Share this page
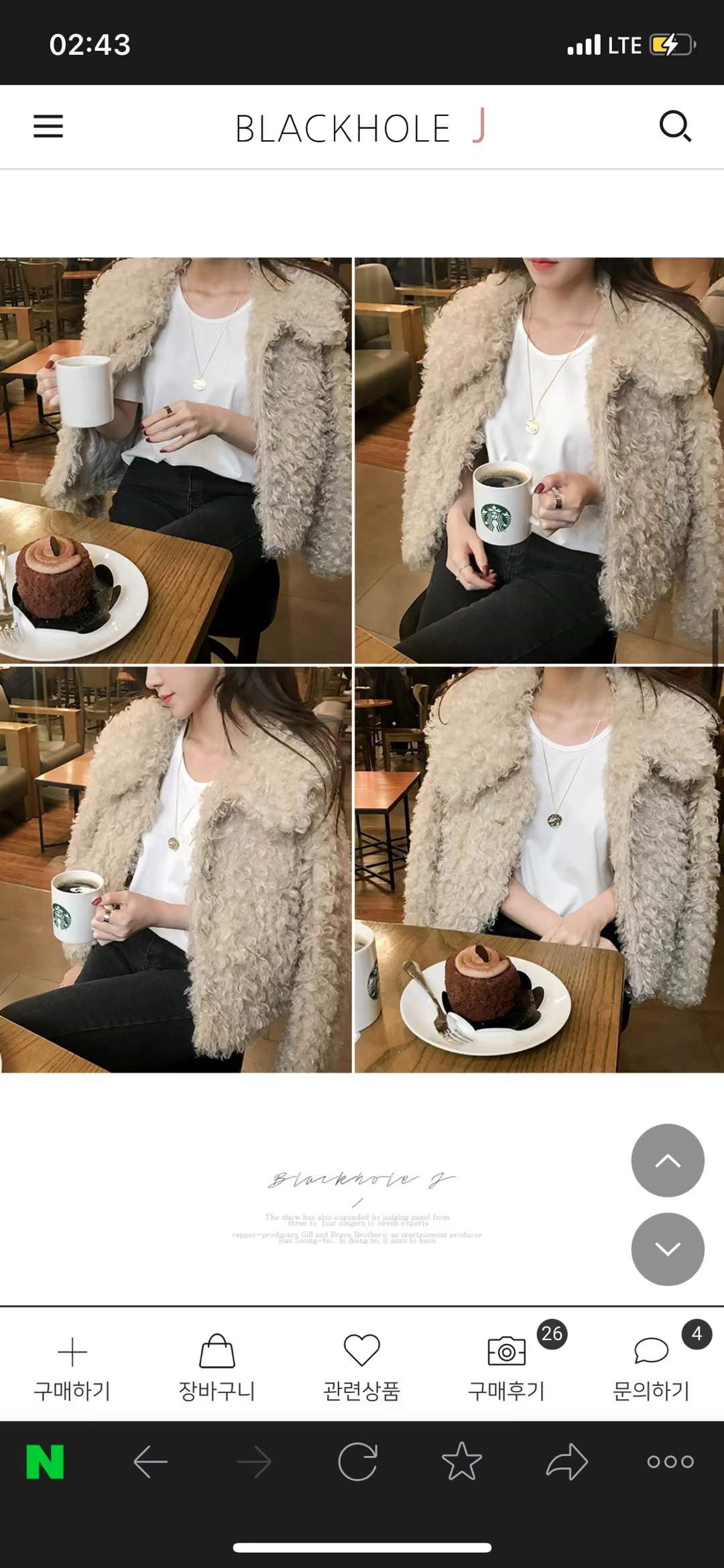The width and height of the screenshot is (724, 1568). coord(566,1461)
